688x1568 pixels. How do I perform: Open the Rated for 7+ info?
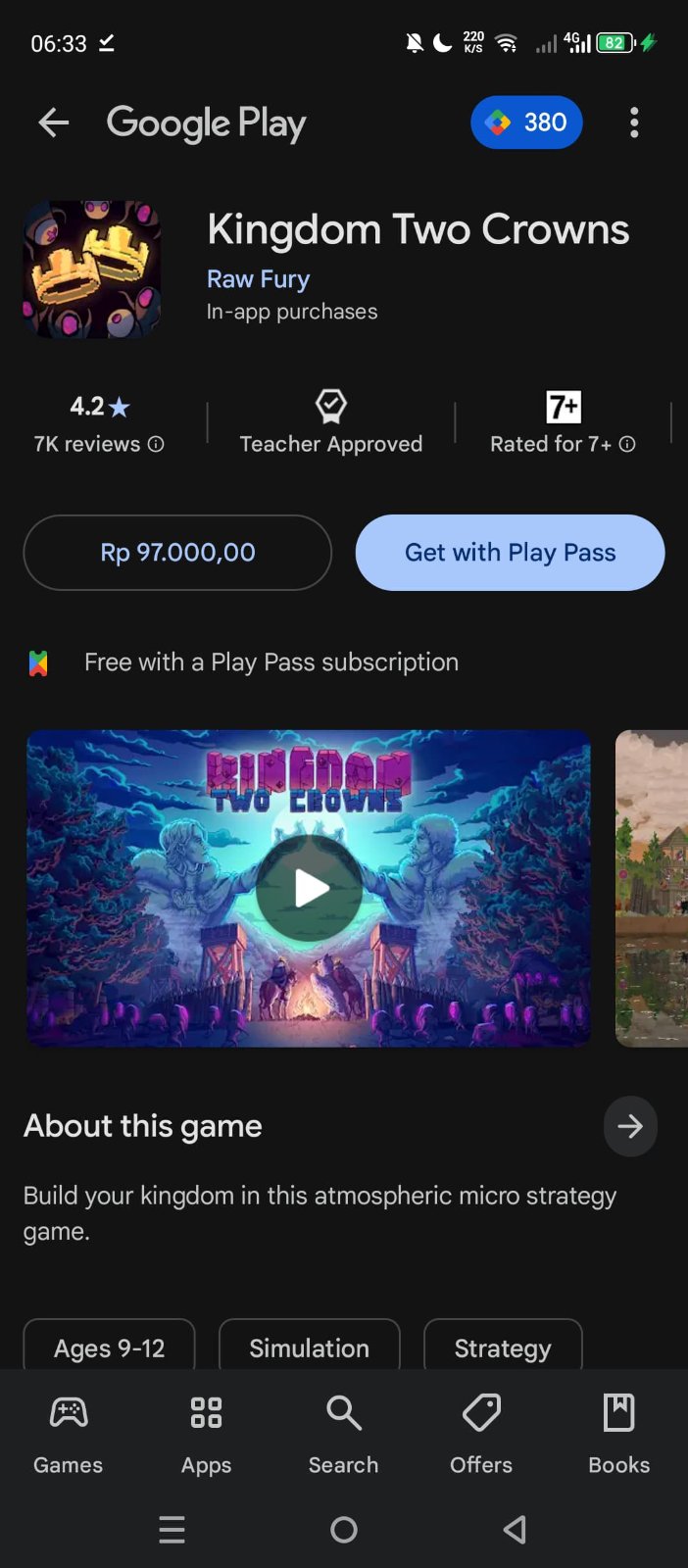coord(563,425)
